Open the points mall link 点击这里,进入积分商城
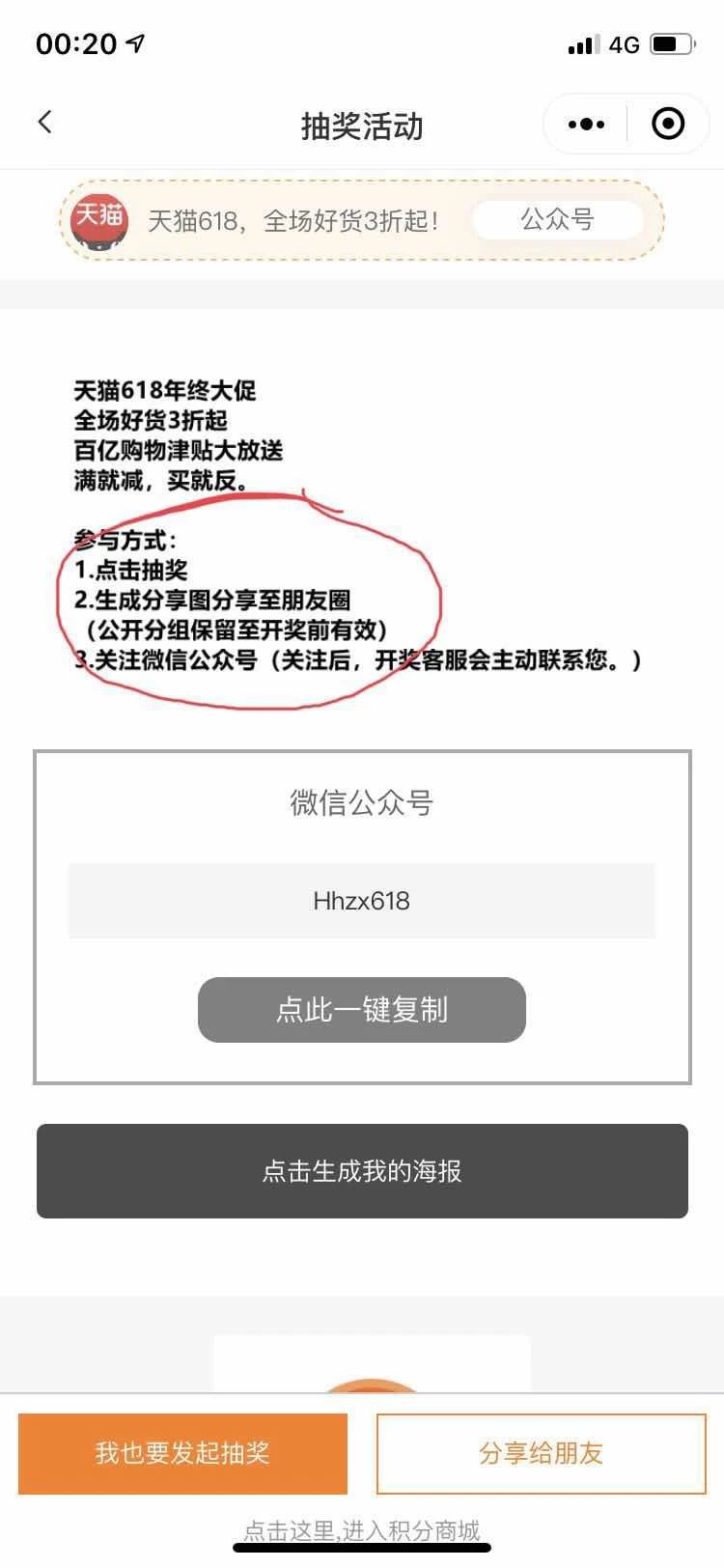 click(362, 1530)
